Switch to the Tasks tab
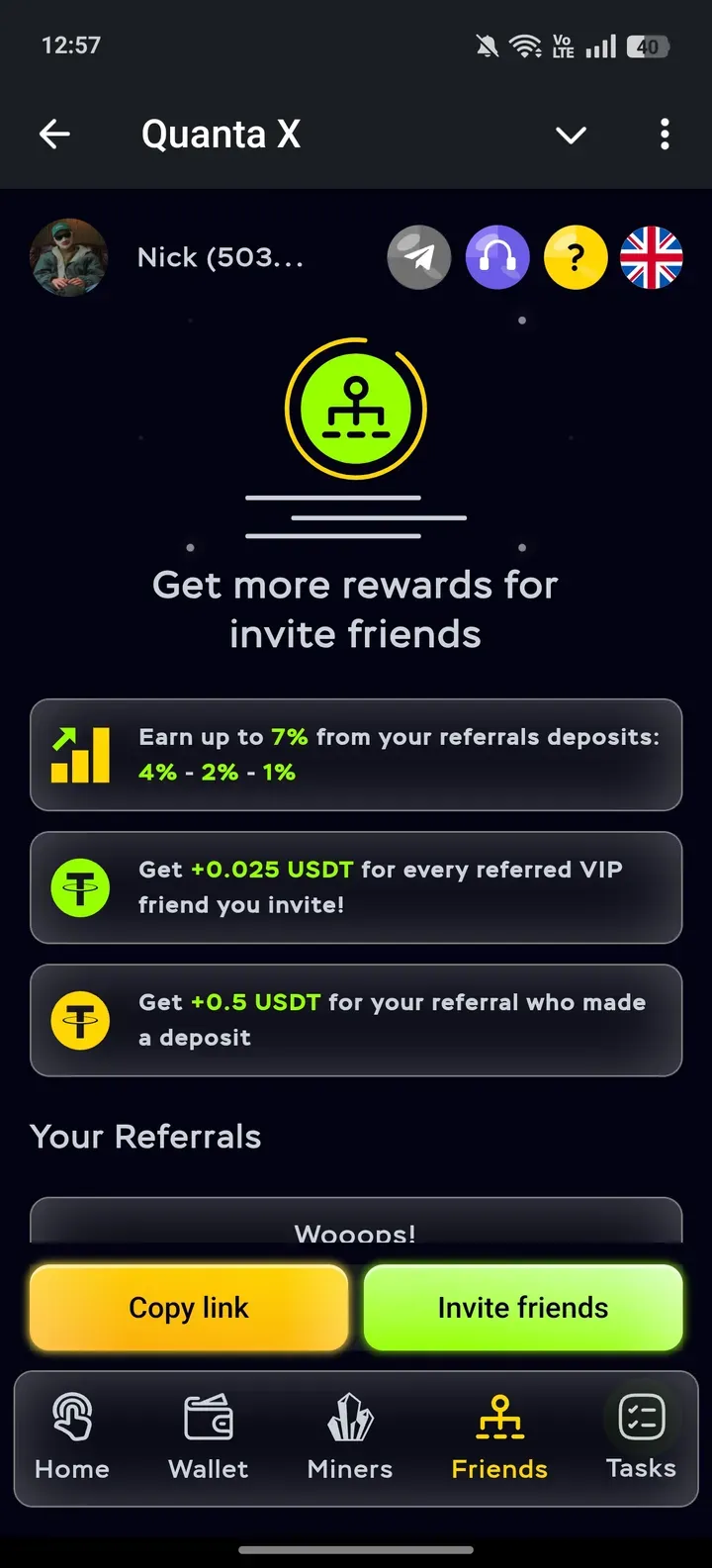 point(641,1436)
